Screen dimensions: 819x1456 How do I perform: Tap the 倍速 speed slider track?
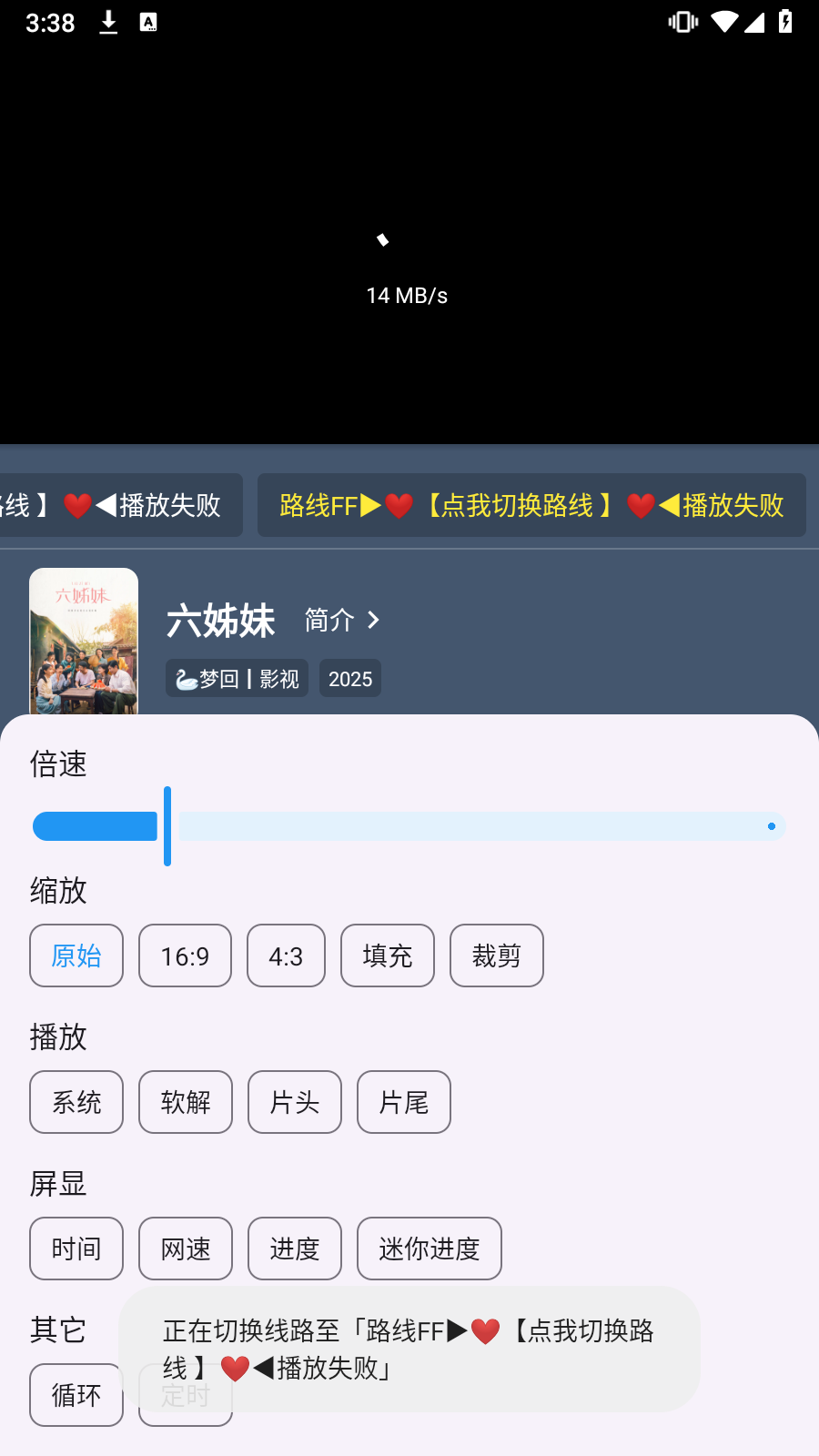click(480, 826)
